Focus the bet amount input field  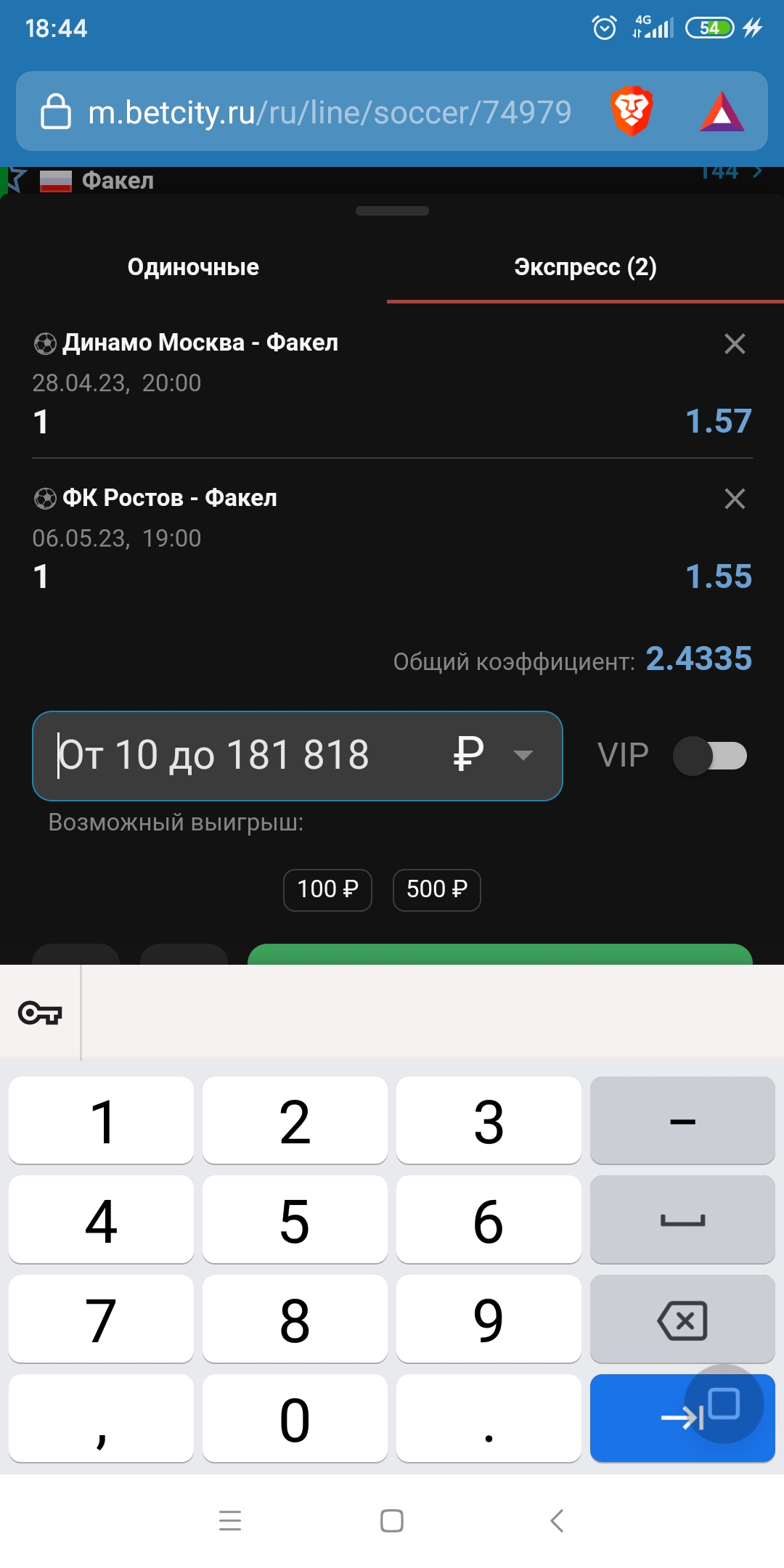pos(247,755)
